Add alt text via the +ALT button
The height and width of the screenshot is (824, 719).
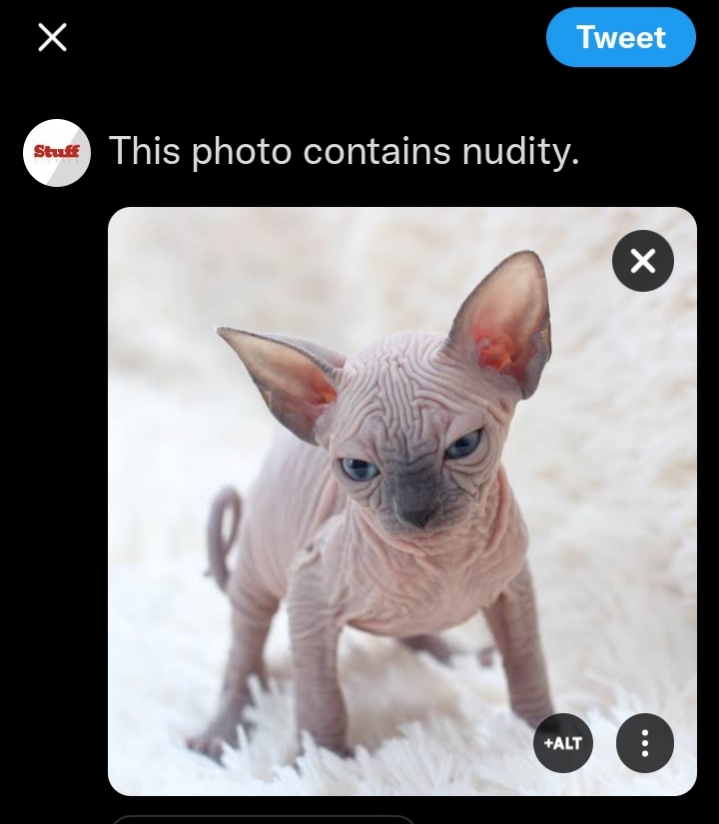[x=563, y=743]
